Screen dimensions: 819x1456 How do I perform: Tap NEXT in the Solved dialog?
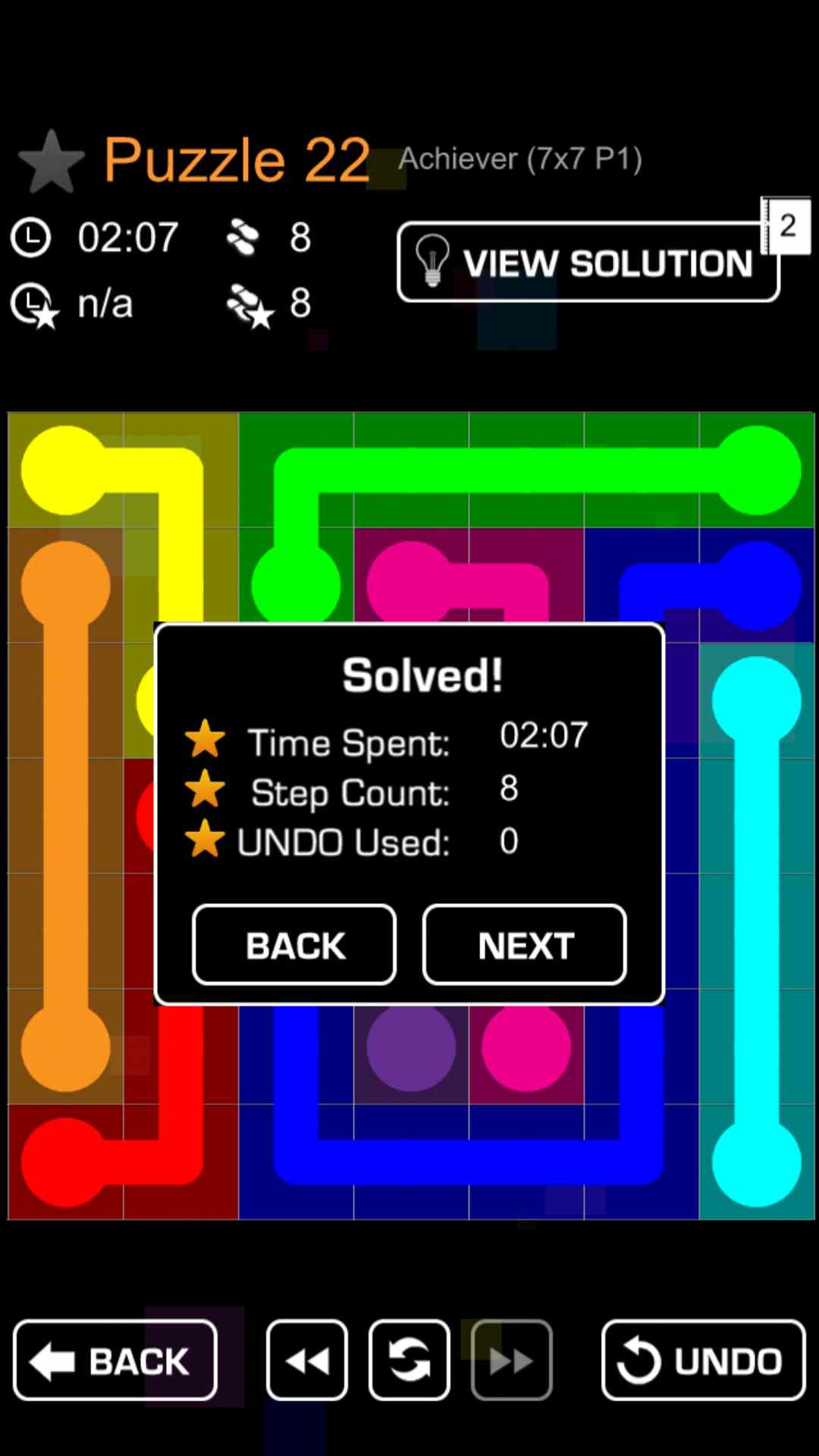click(524, 945)
